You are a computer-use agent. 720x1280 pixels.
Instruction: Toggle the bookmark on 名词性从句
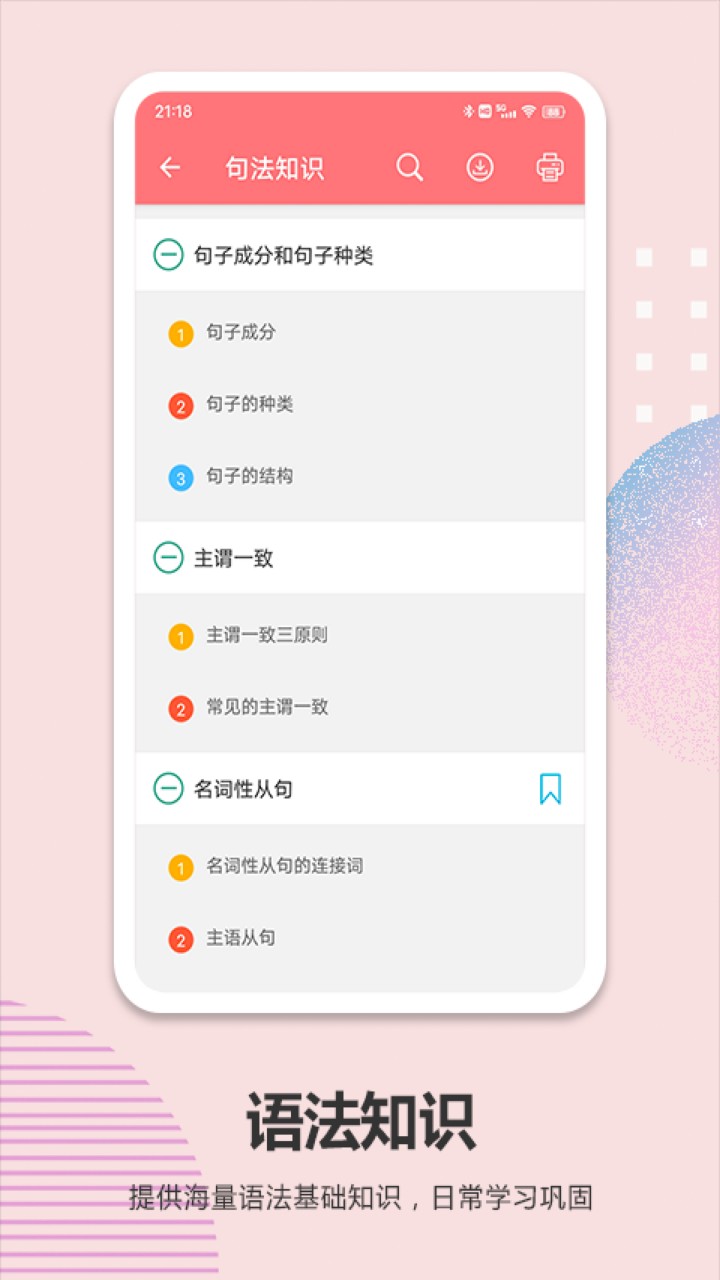[551, 789]
